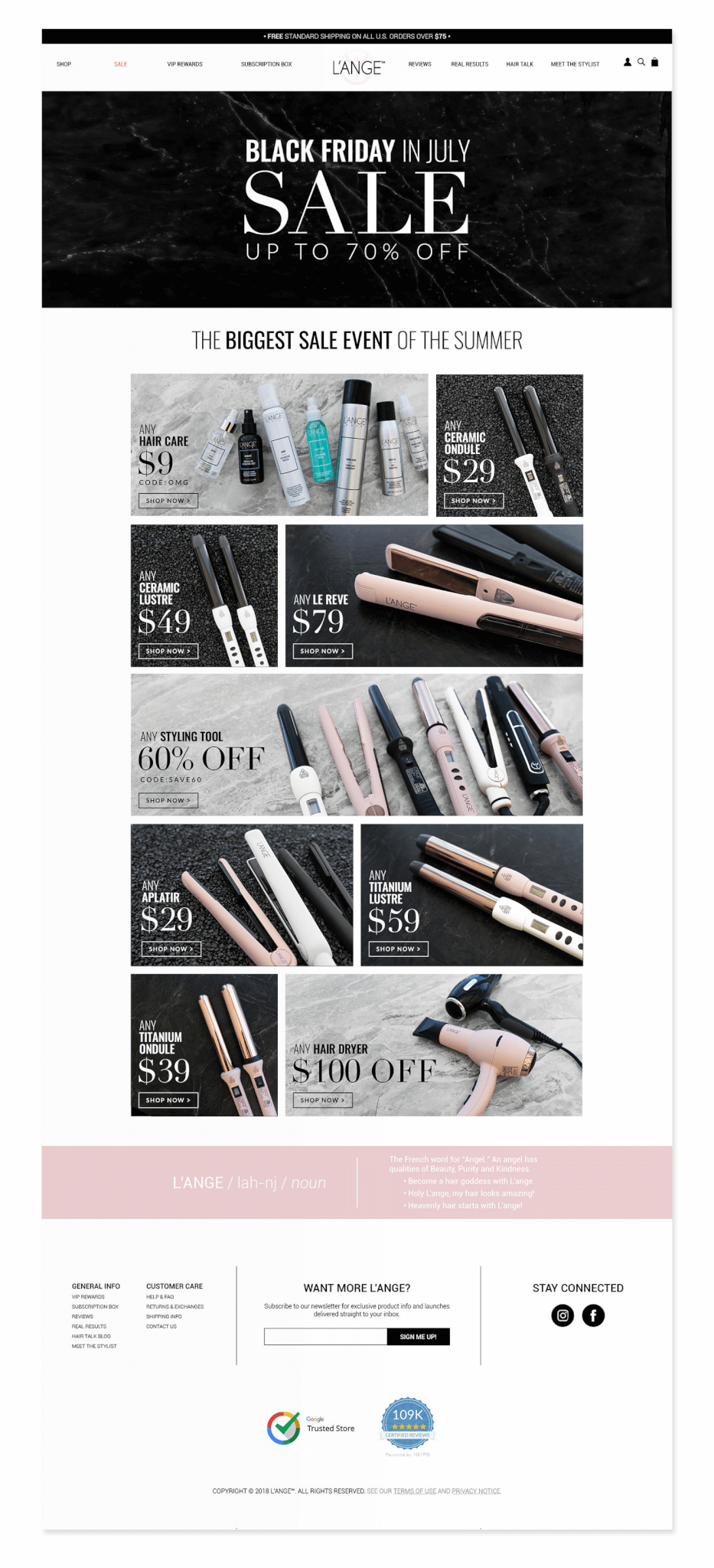The width and height of the screenshot is (714, 1568).
Task: Hit the Sign Me Up button
Action: pyautogui.click(x=419, y=1336)
